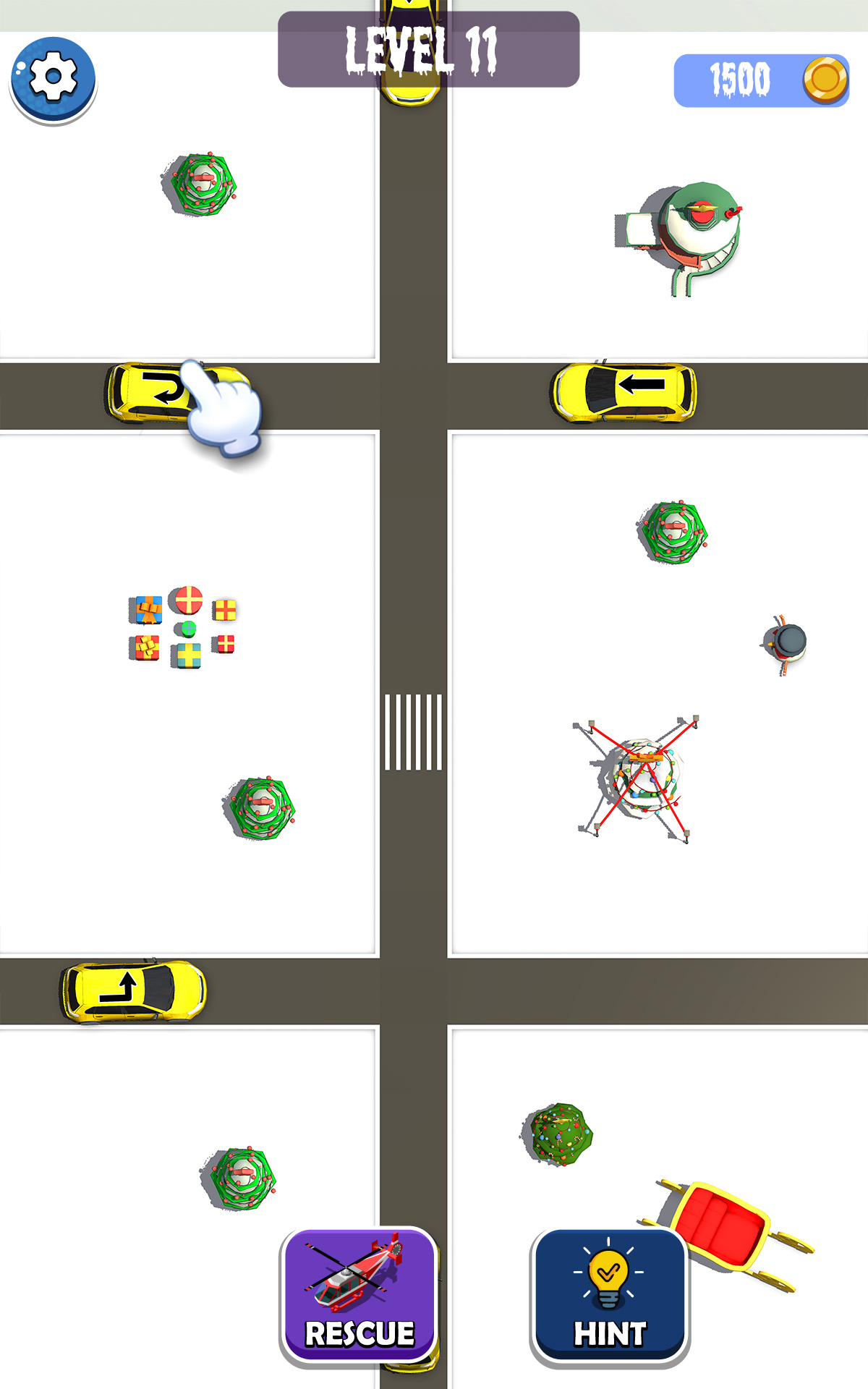Select the taxi showing a left arrow

coord(626,394)
